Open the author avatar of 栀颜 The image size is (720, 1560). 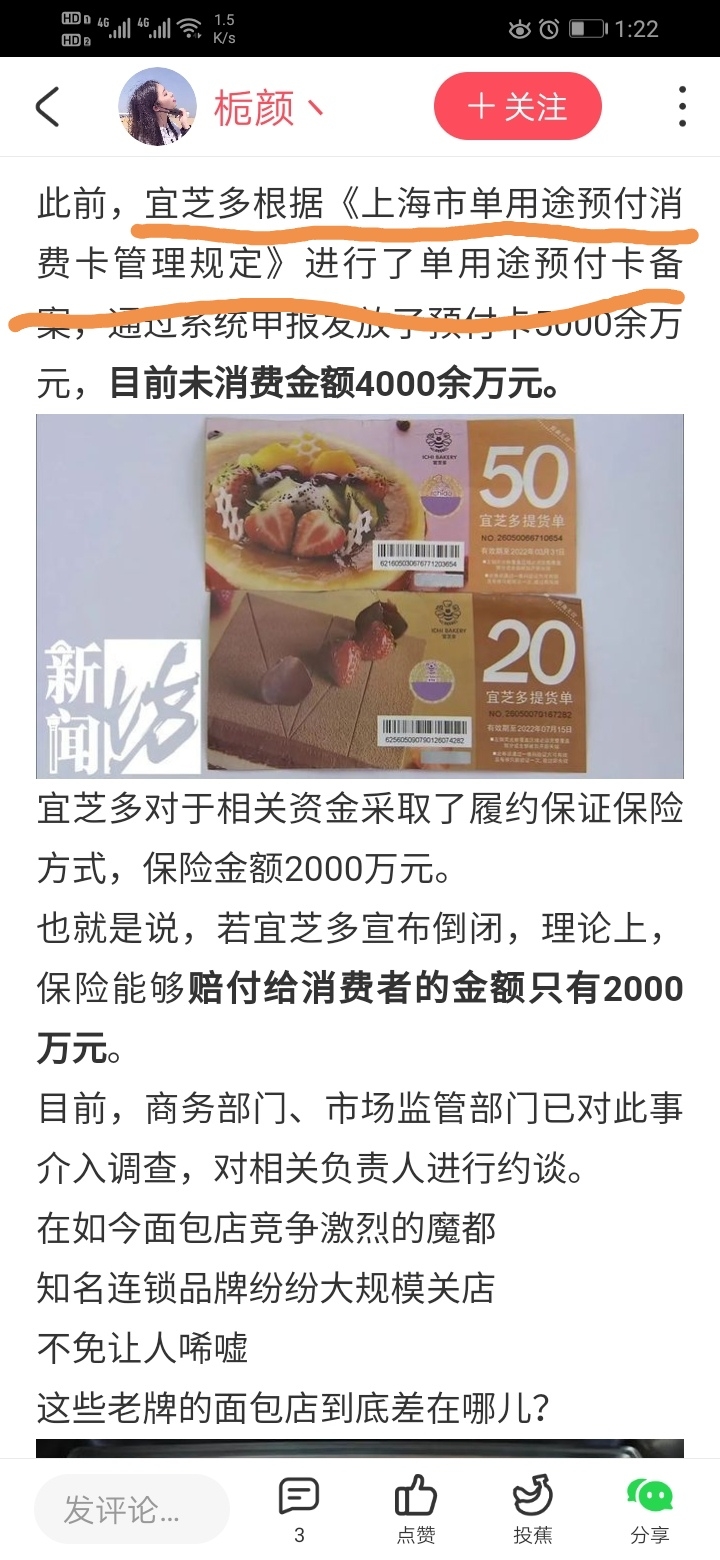click(157, 107)
